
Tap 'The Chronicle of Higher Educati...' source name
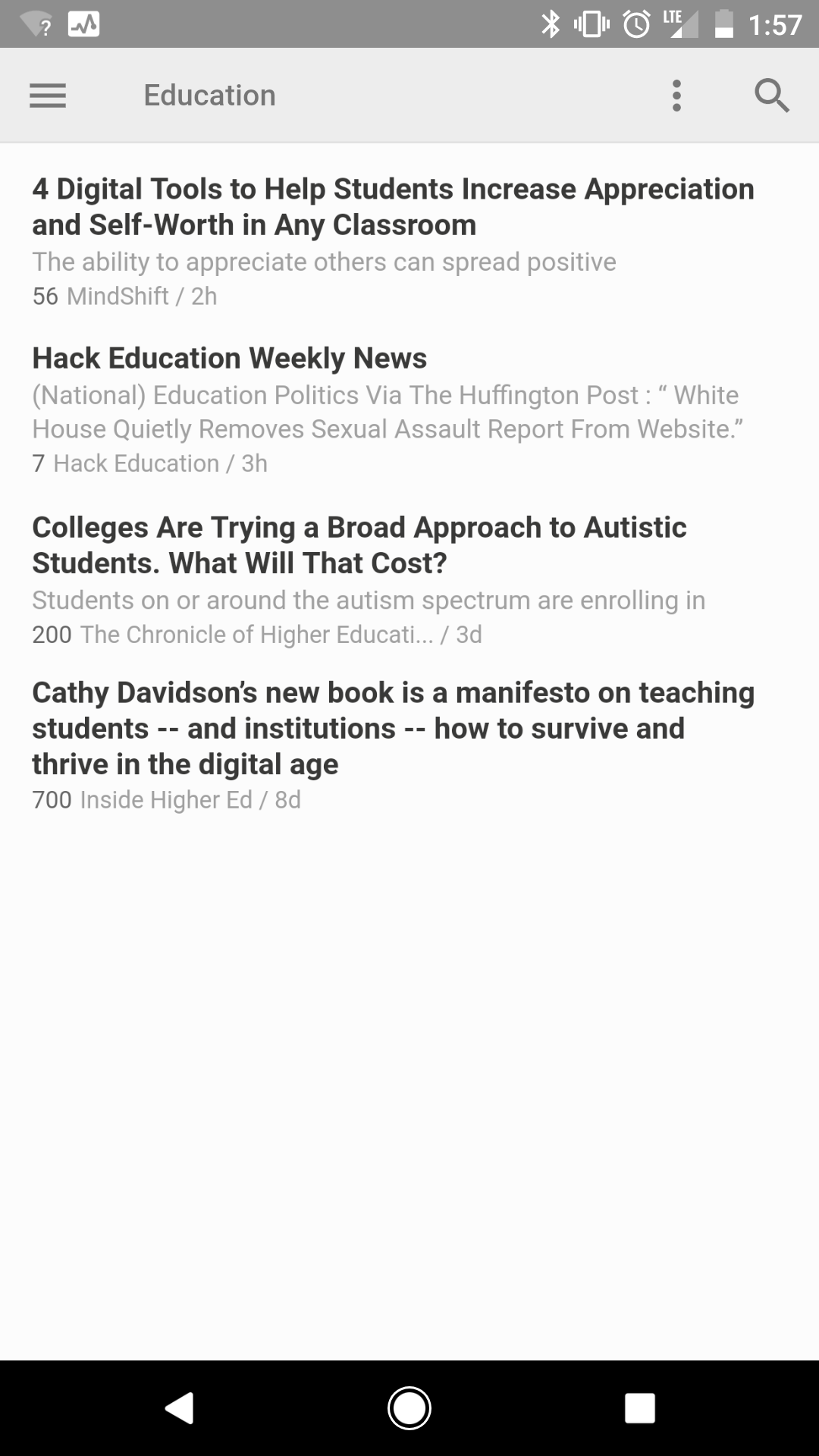[x=256, y=634]
